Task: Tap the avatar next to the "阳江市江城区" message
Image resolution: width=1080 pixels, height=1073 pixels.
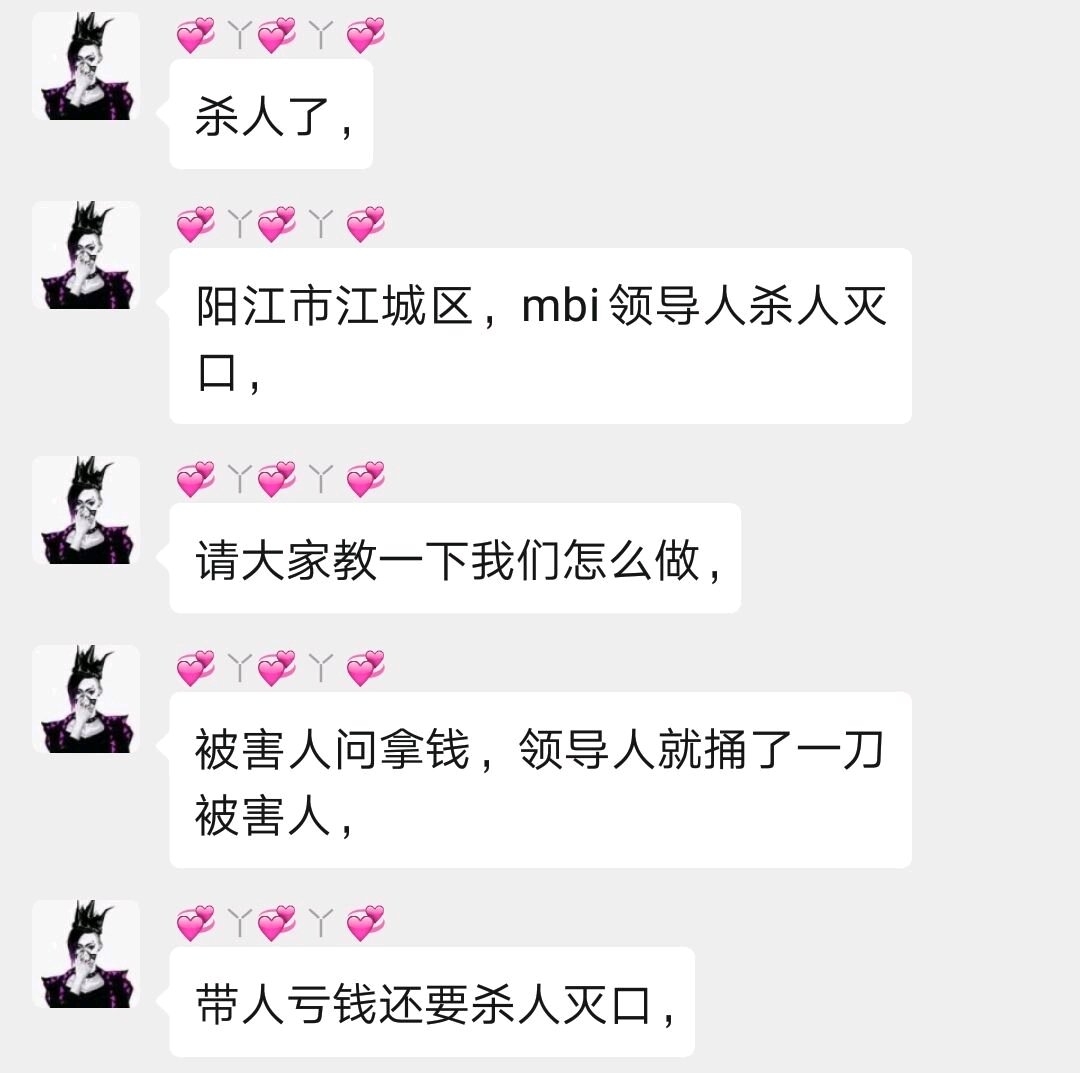Action: pos(86,255)
